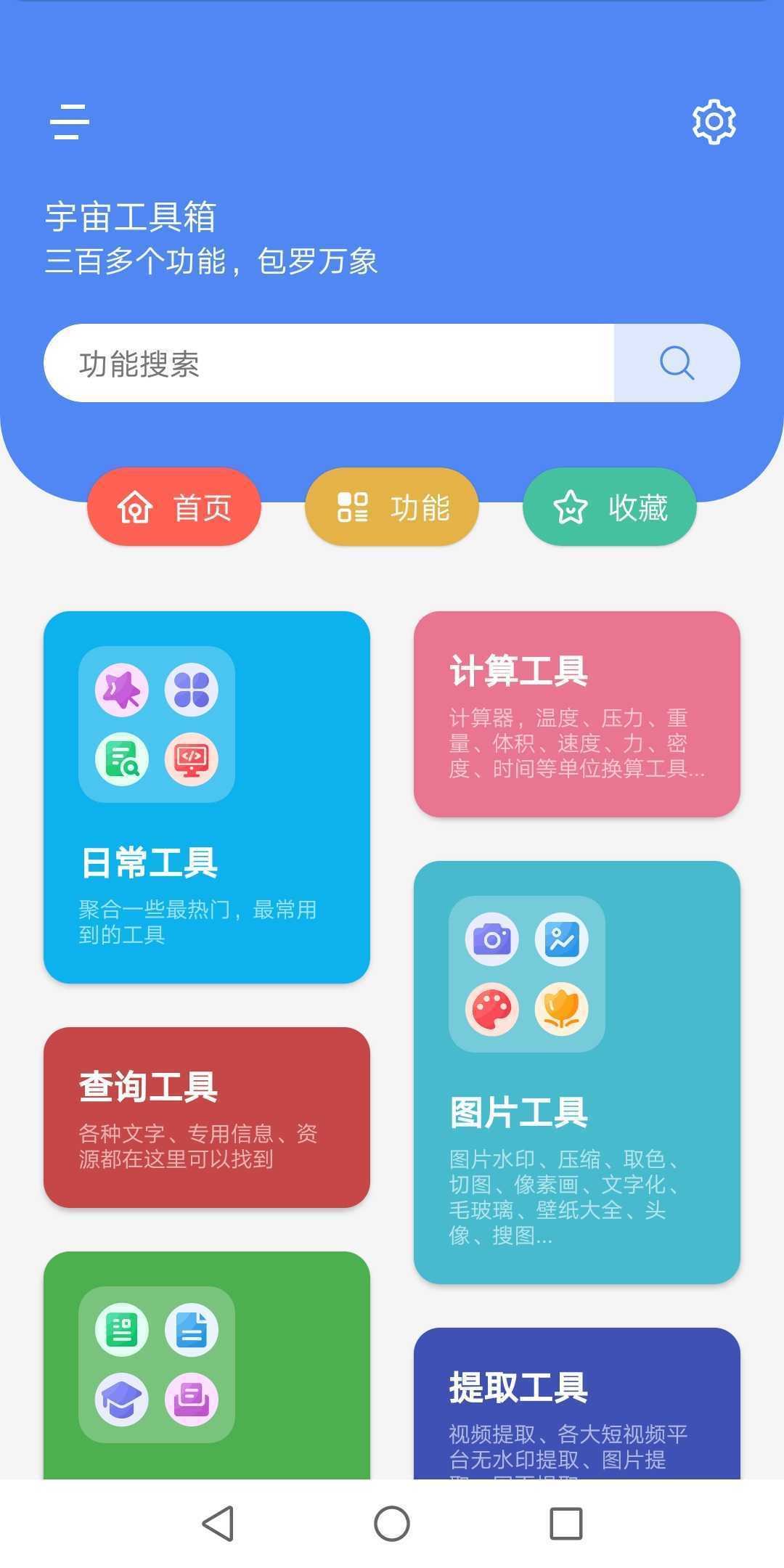Tap the code monitor icon in 日常工具

191,759
